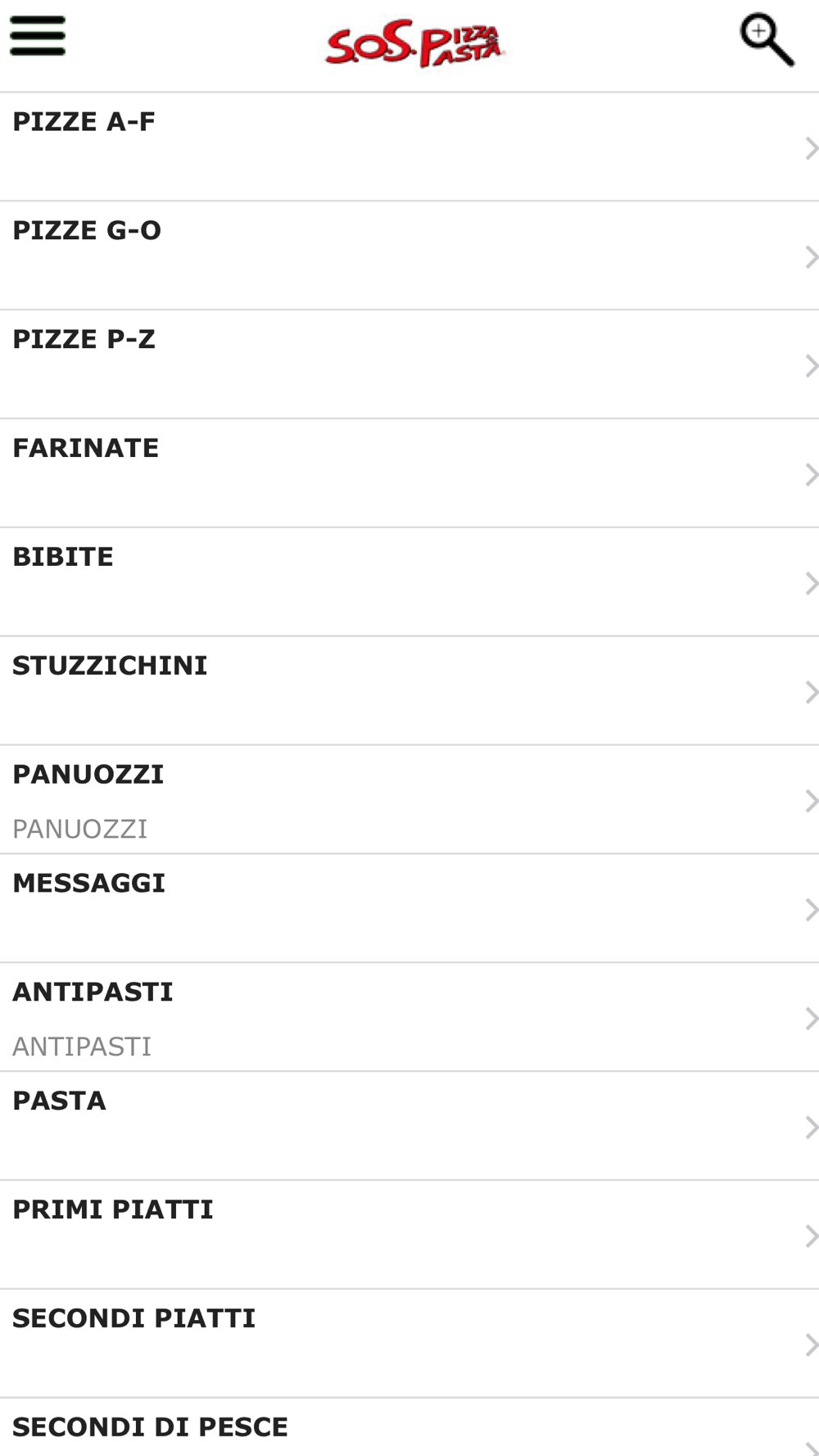Open the Messaggi row
819x1456 pixels.
click(x=409, y=909)
